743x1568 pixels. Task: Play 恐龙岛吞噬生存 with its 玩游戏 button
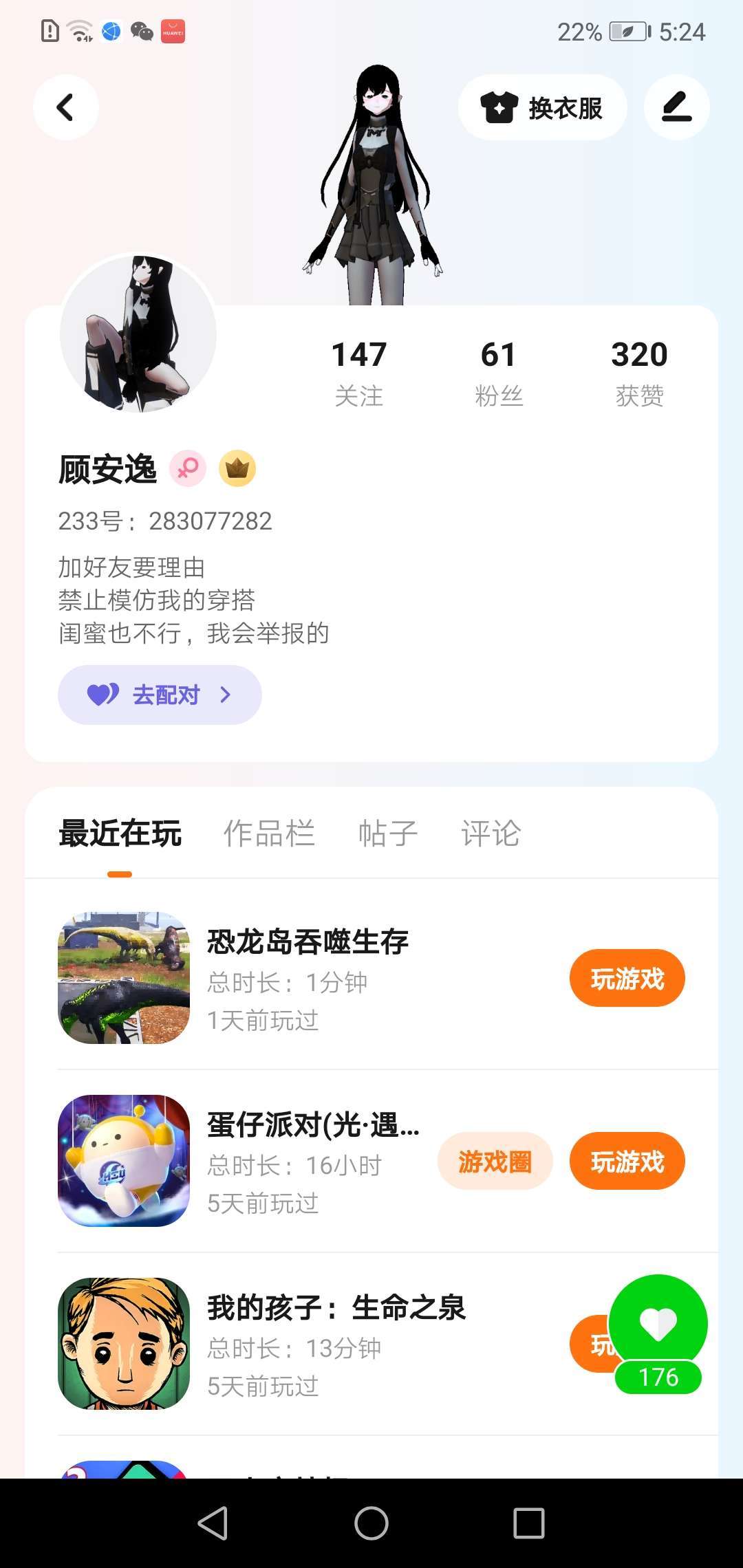[x=627, y=979]
